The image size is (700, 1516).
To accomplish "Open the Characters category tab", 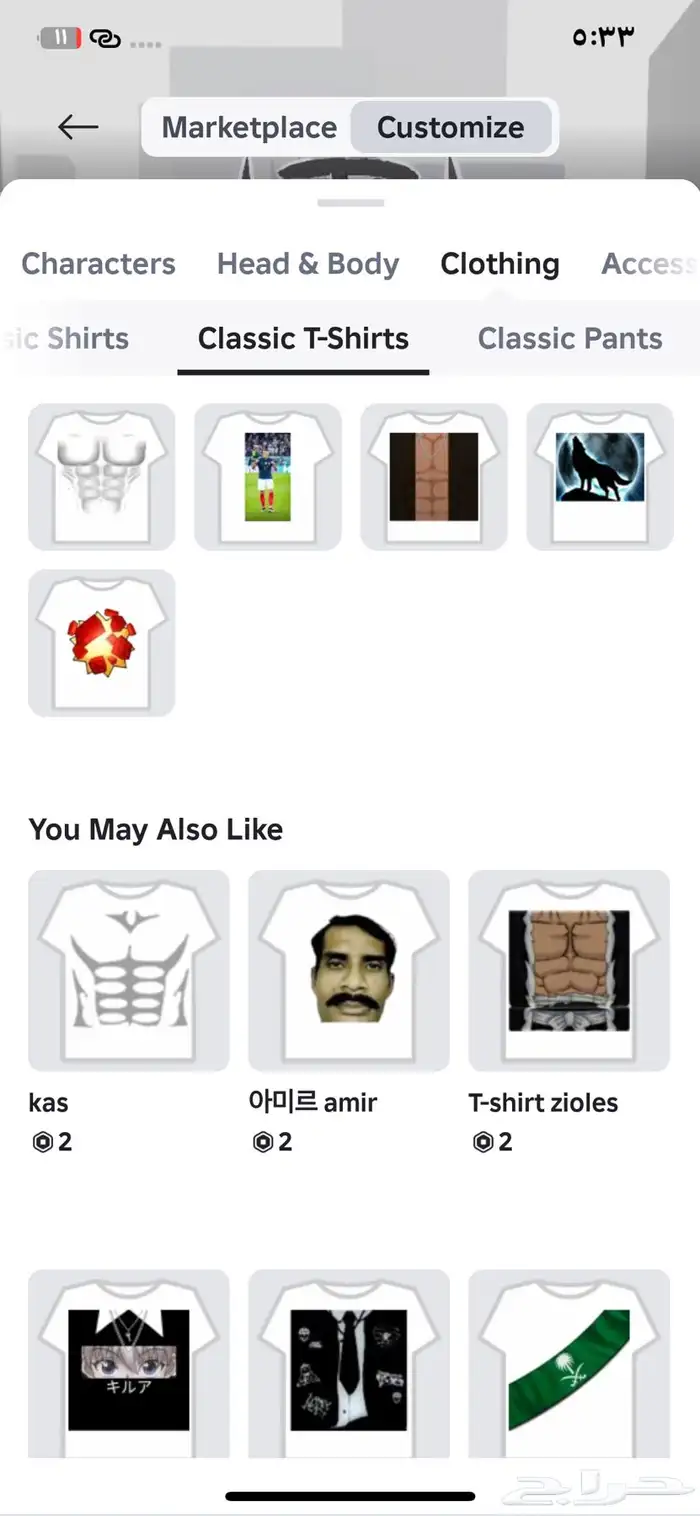I will click(98, 264).
